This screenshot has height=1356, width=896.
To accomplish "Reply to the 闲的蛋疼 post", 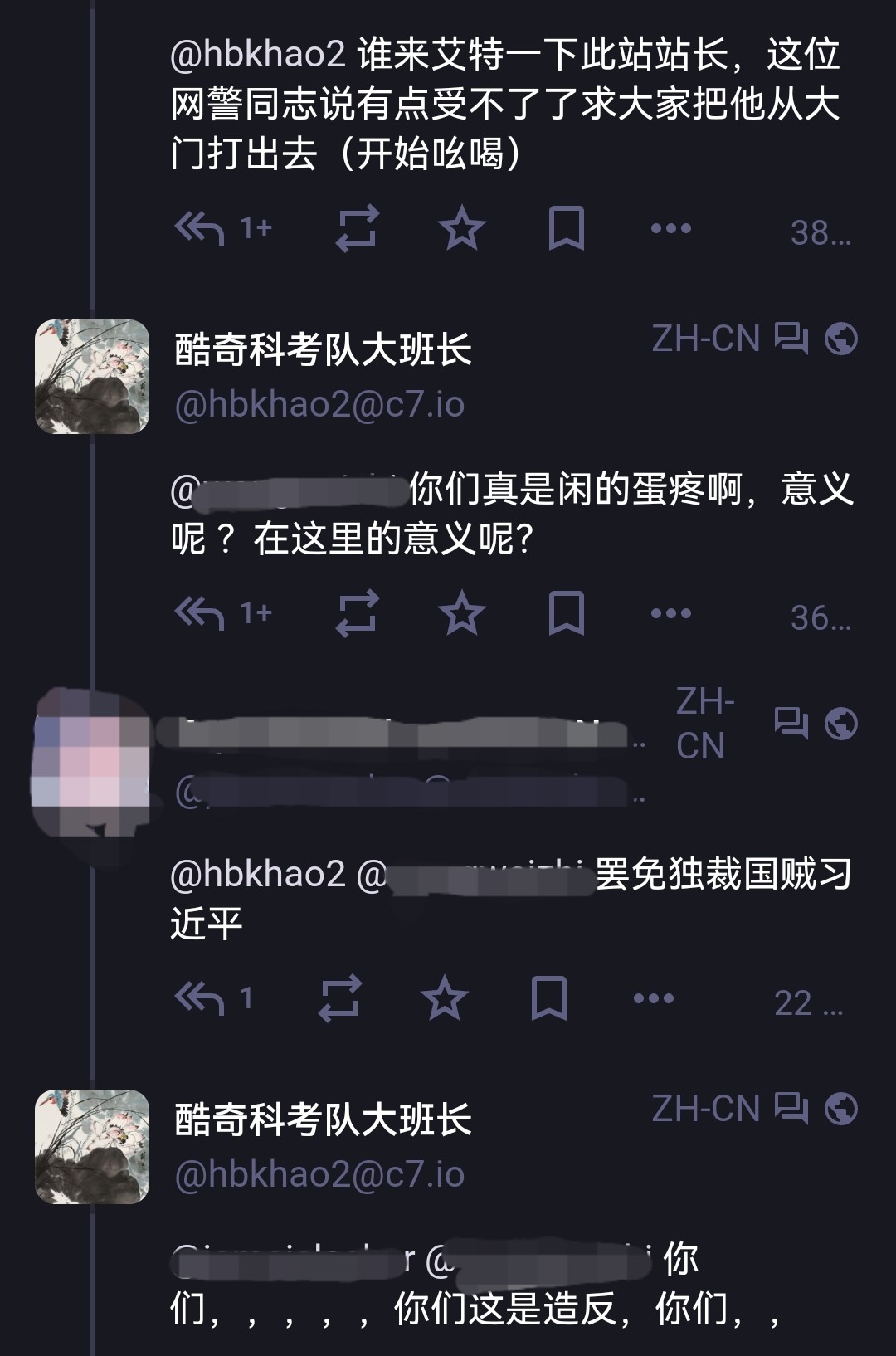I will (x=200, y=613).
